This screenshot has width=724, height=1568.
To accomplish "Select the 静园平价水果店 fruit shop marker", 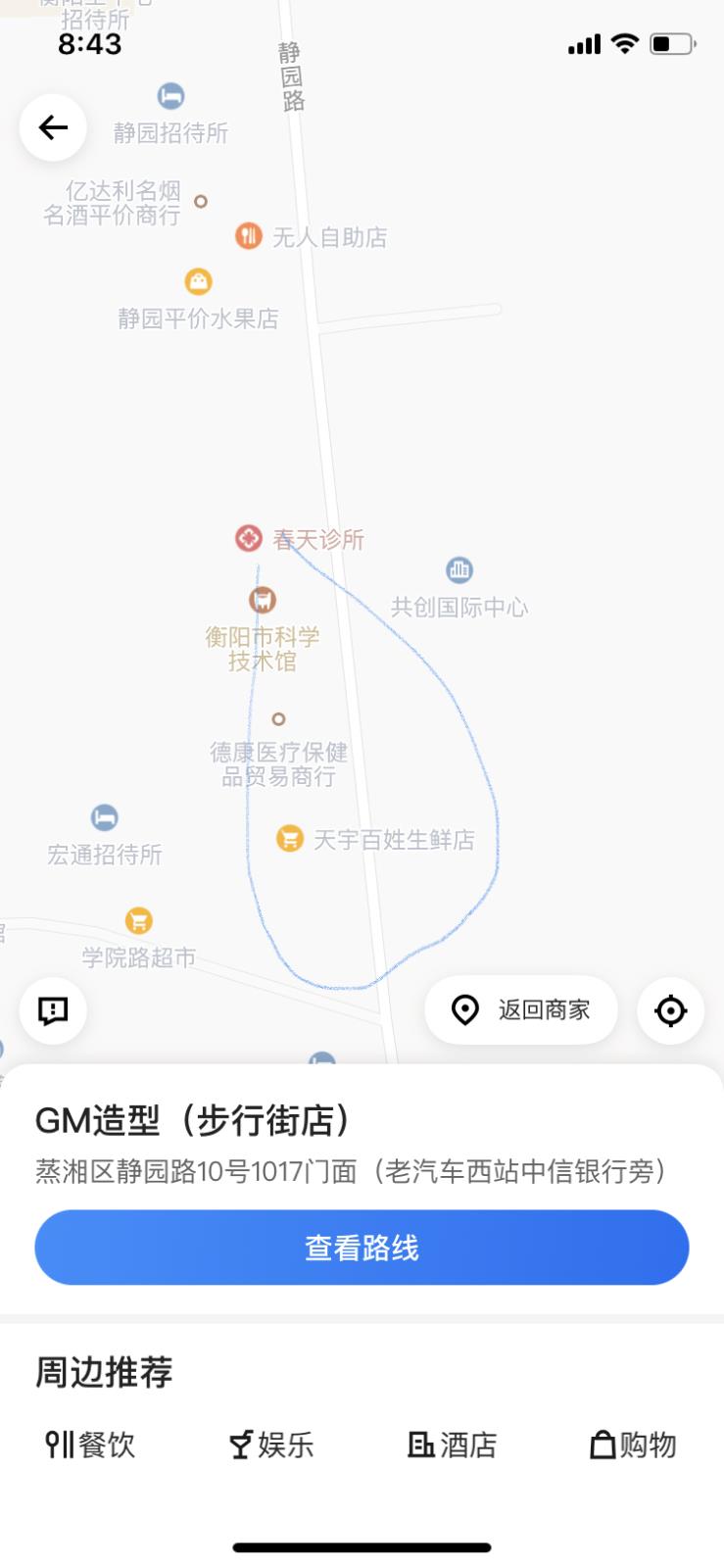I will (198, 282).
